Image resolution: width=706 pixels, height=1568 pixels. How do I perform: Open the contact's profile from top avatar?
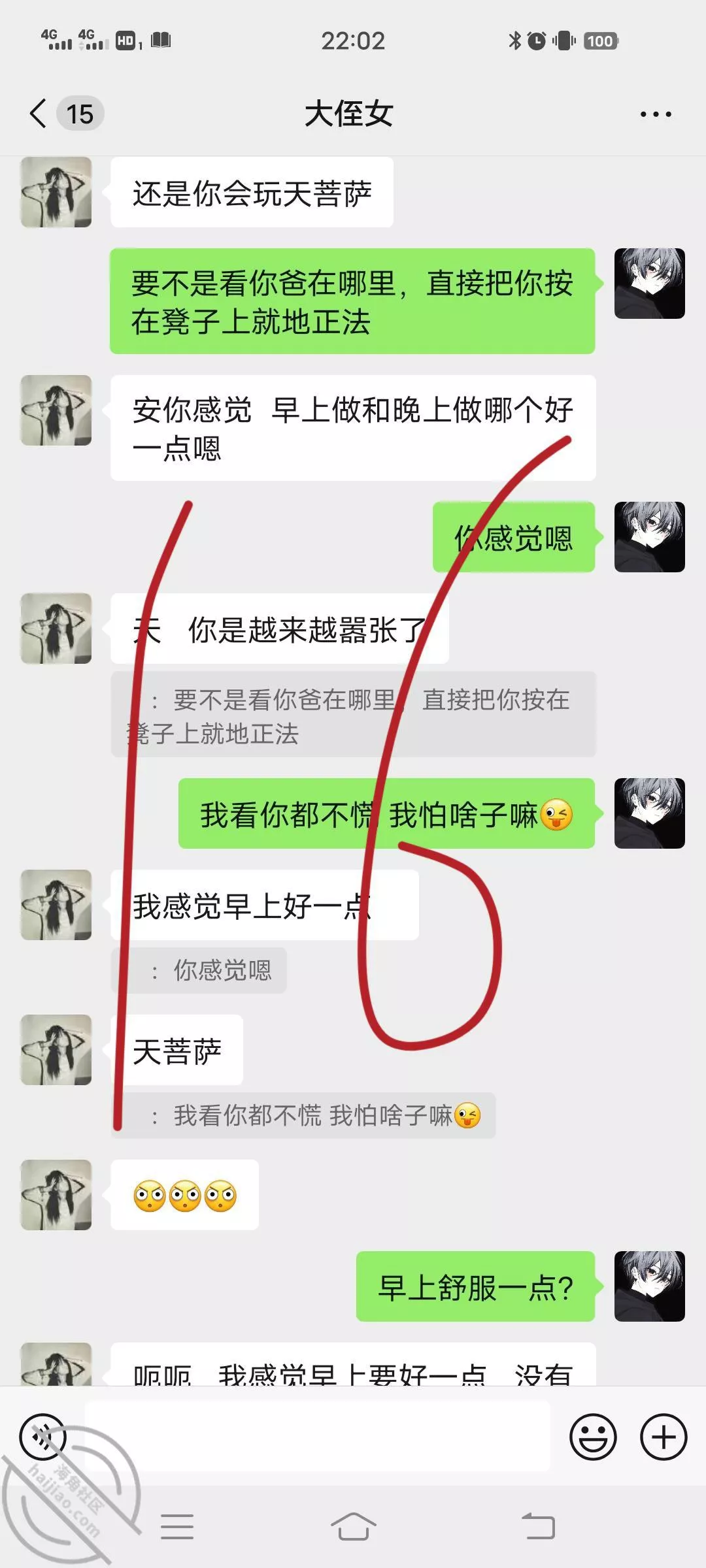56,192
